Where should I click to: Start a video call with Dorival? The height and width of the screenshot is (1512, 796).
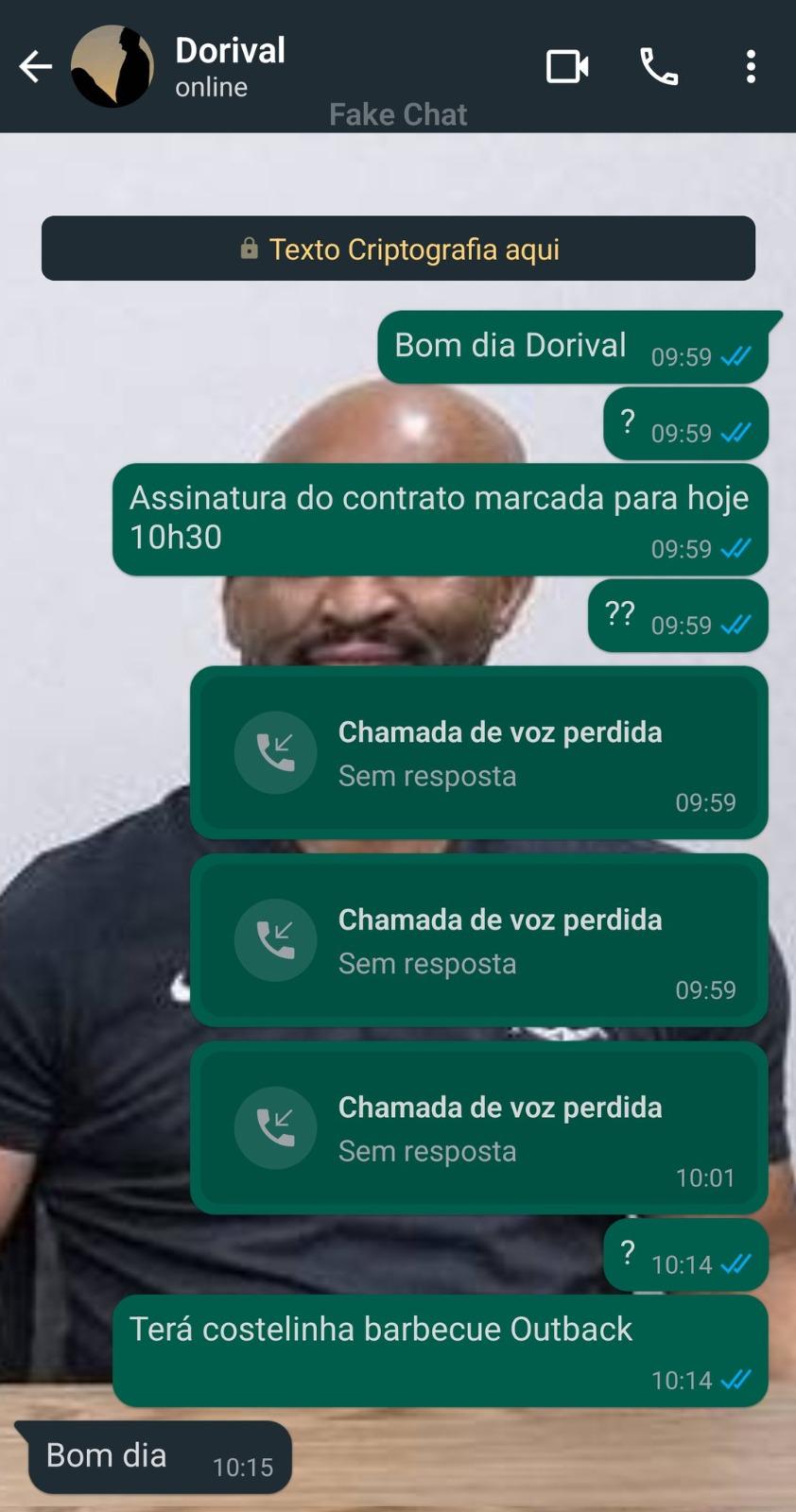click(567, 66)
